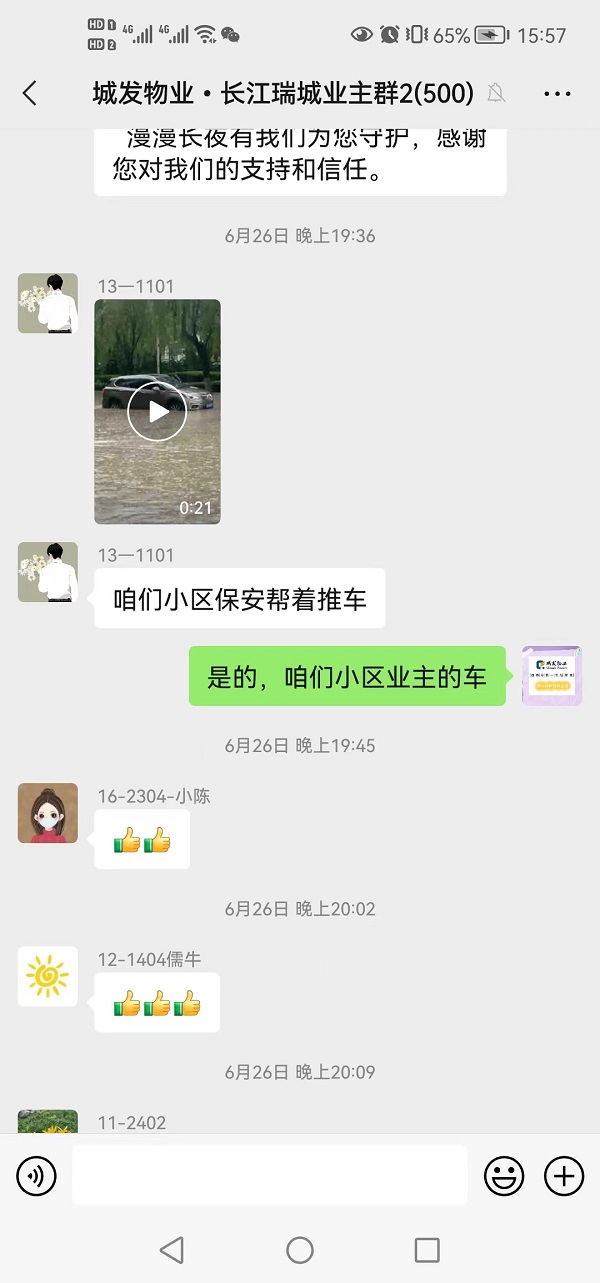This screenshot has width=600, height=1283.
Task: Switch to voice message input
Action: click(x=36, y=1176)
